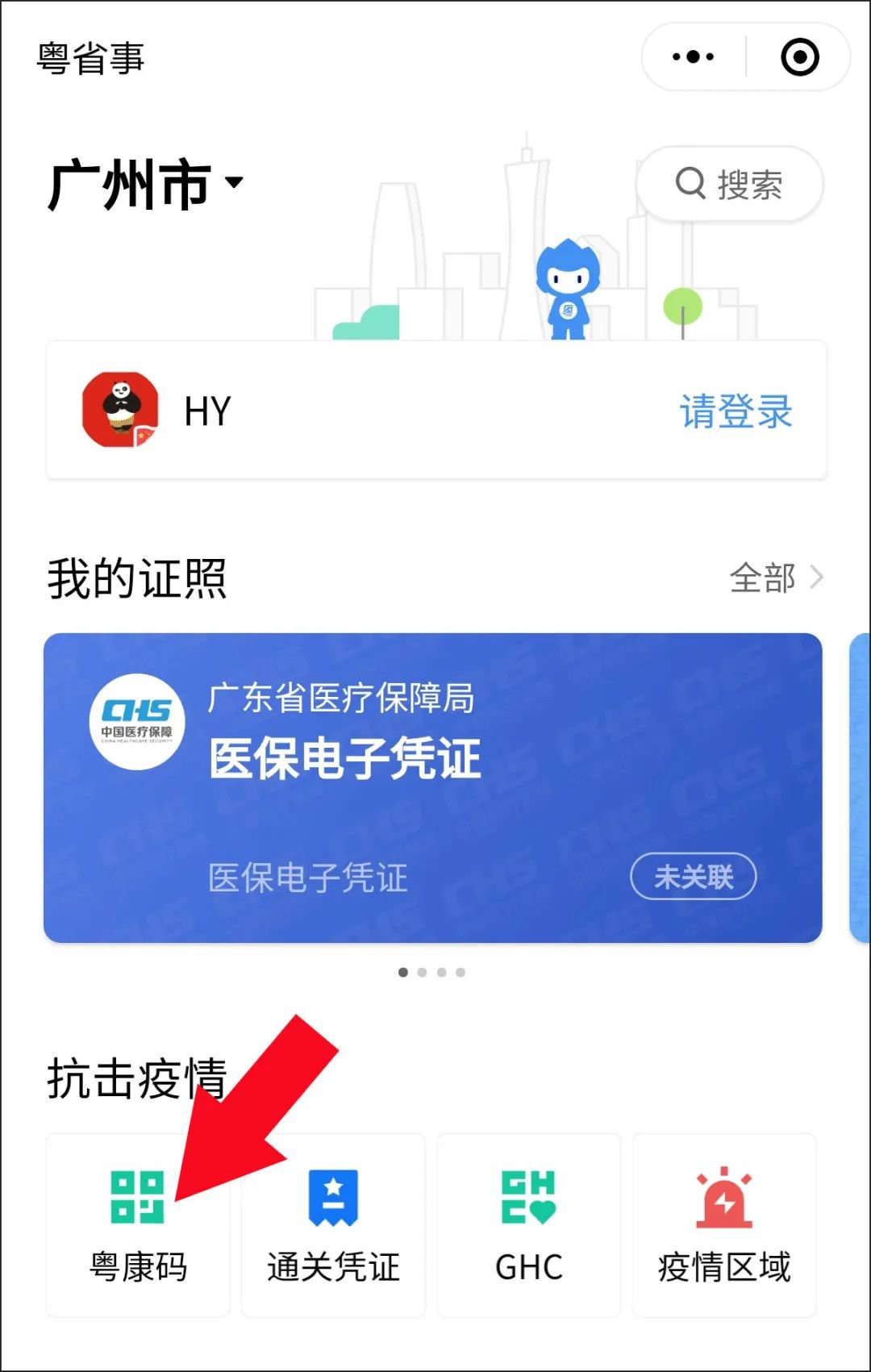Viewport: 871px width, 1372px height.
Task: Expand the 广州市 city selector
Action: (145, 185)
